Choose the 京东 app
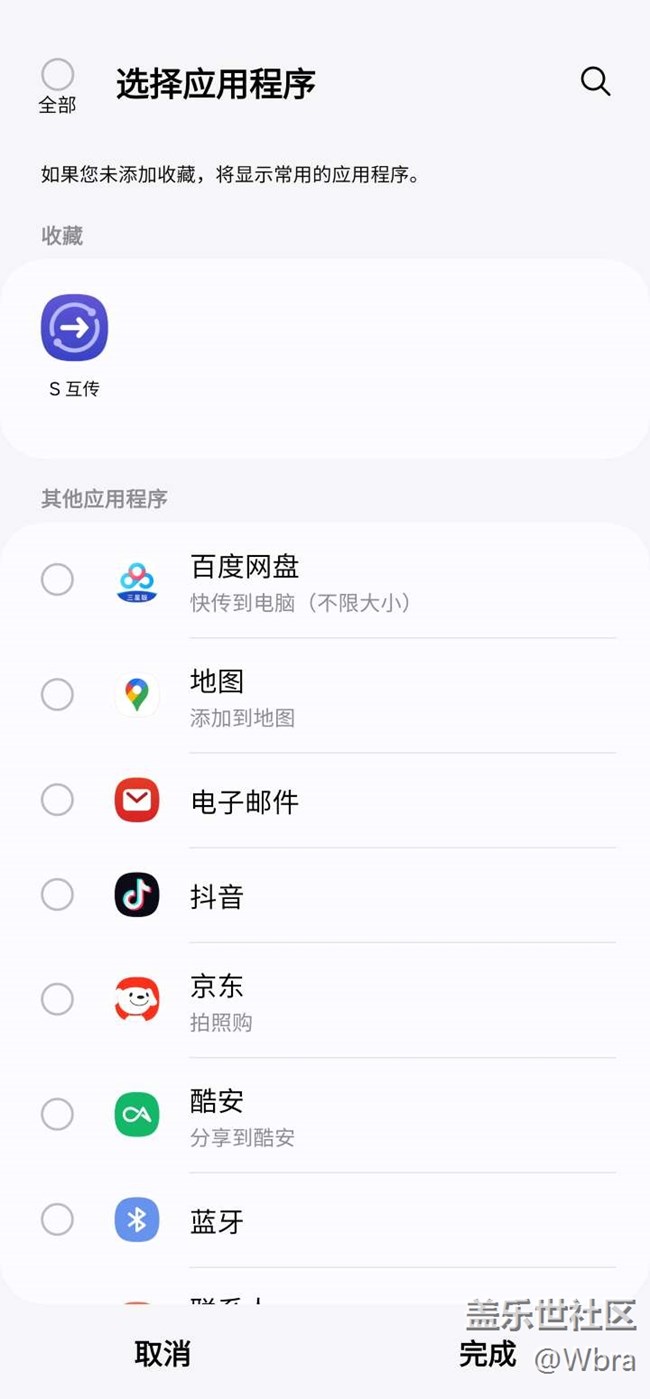This screenshot has height=1399, width=650. point(57,999)
